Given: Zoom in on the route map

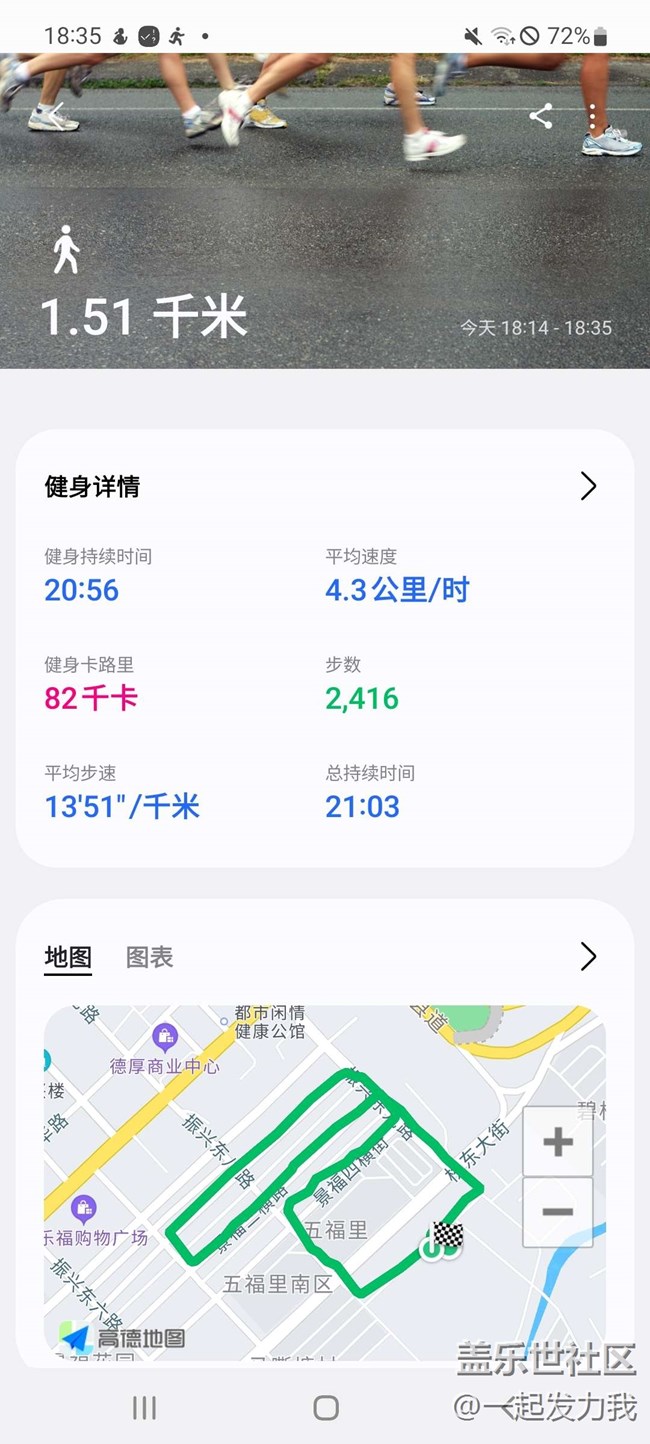Looking at the screenshot, I should 557,1142.
